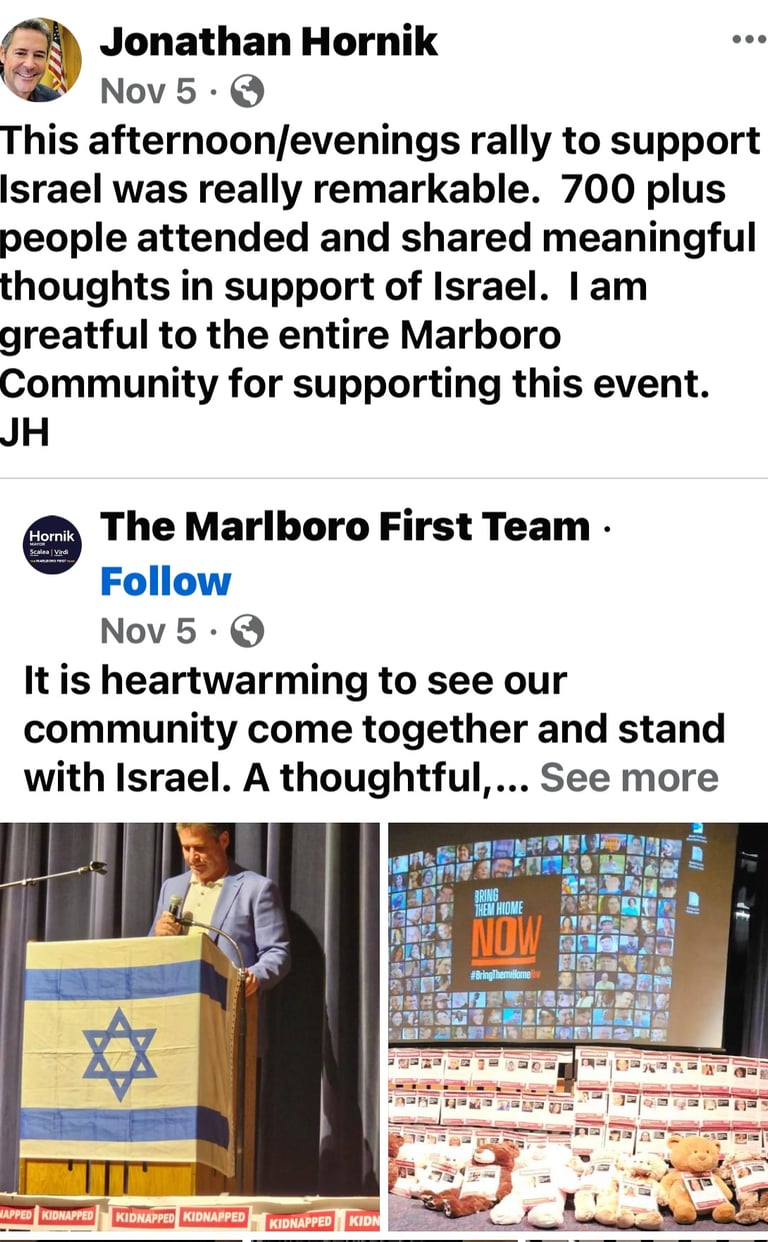Open The Marlboro First Team page
Screen dimensions: 768x1242
(345, 526)
